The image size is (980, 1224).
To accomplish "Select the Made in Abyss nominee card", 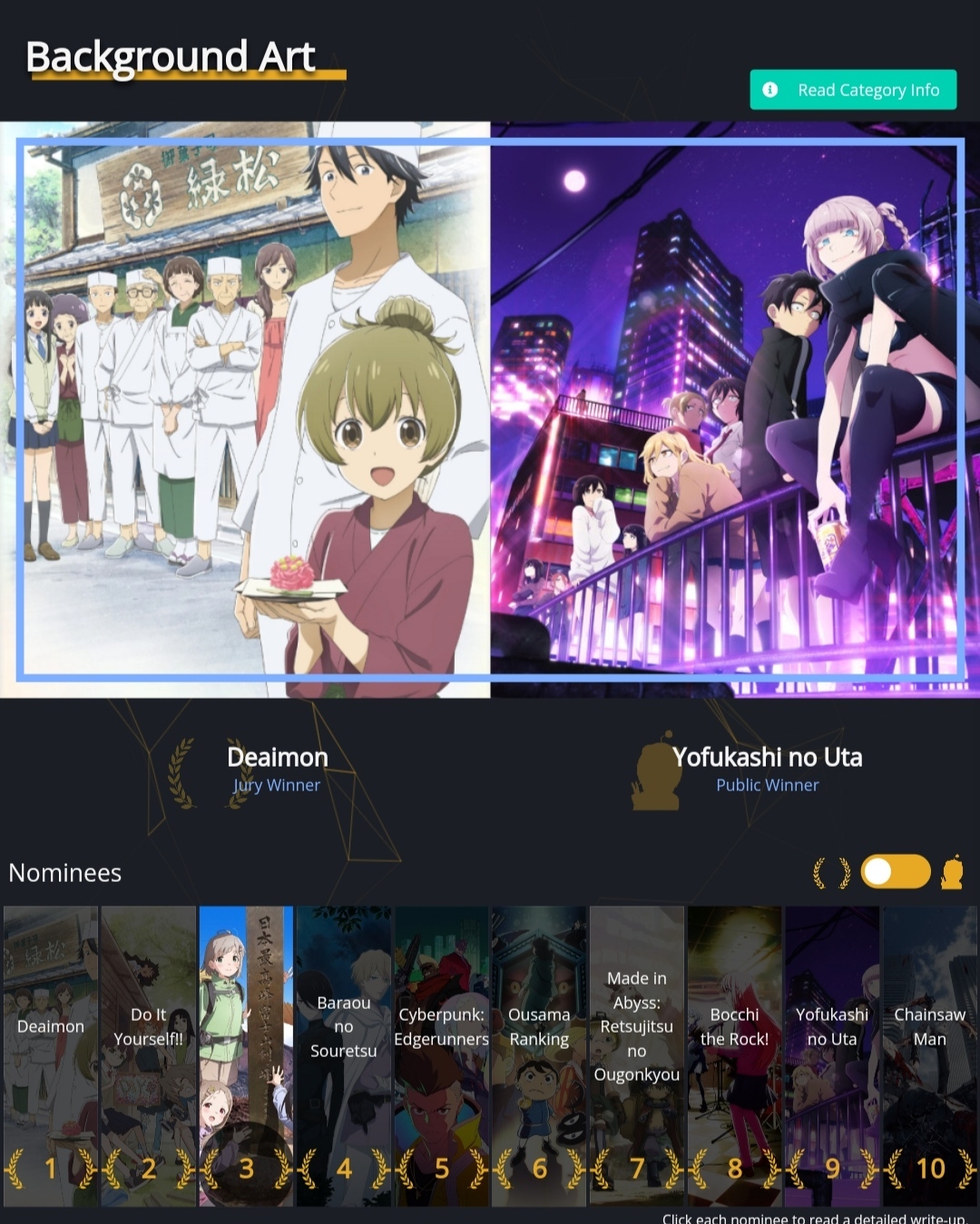I will click(637, 1056).
